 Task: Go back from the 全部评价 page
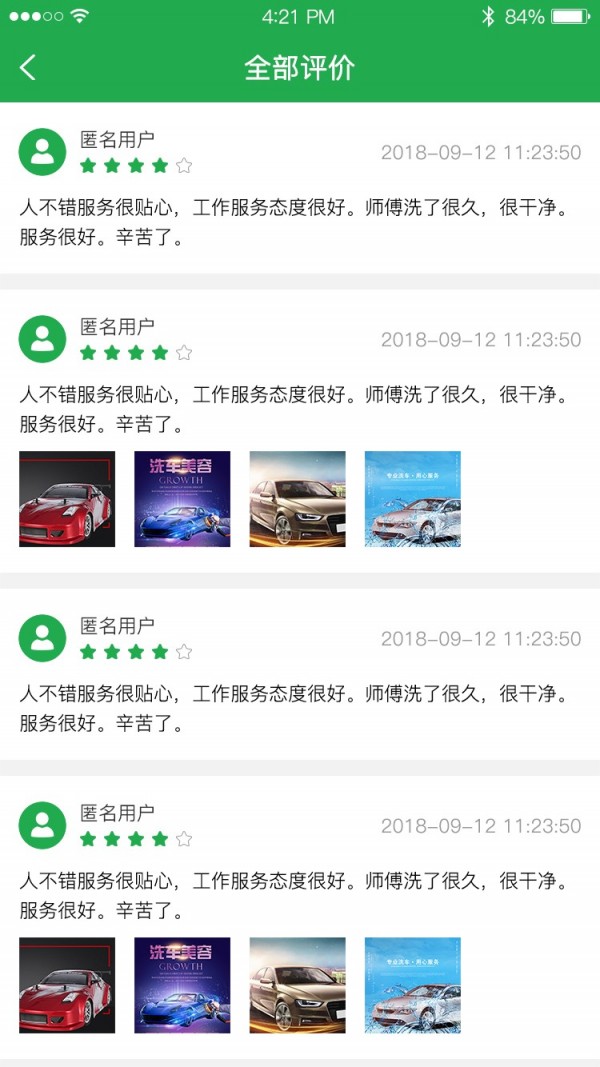[28, 68]
